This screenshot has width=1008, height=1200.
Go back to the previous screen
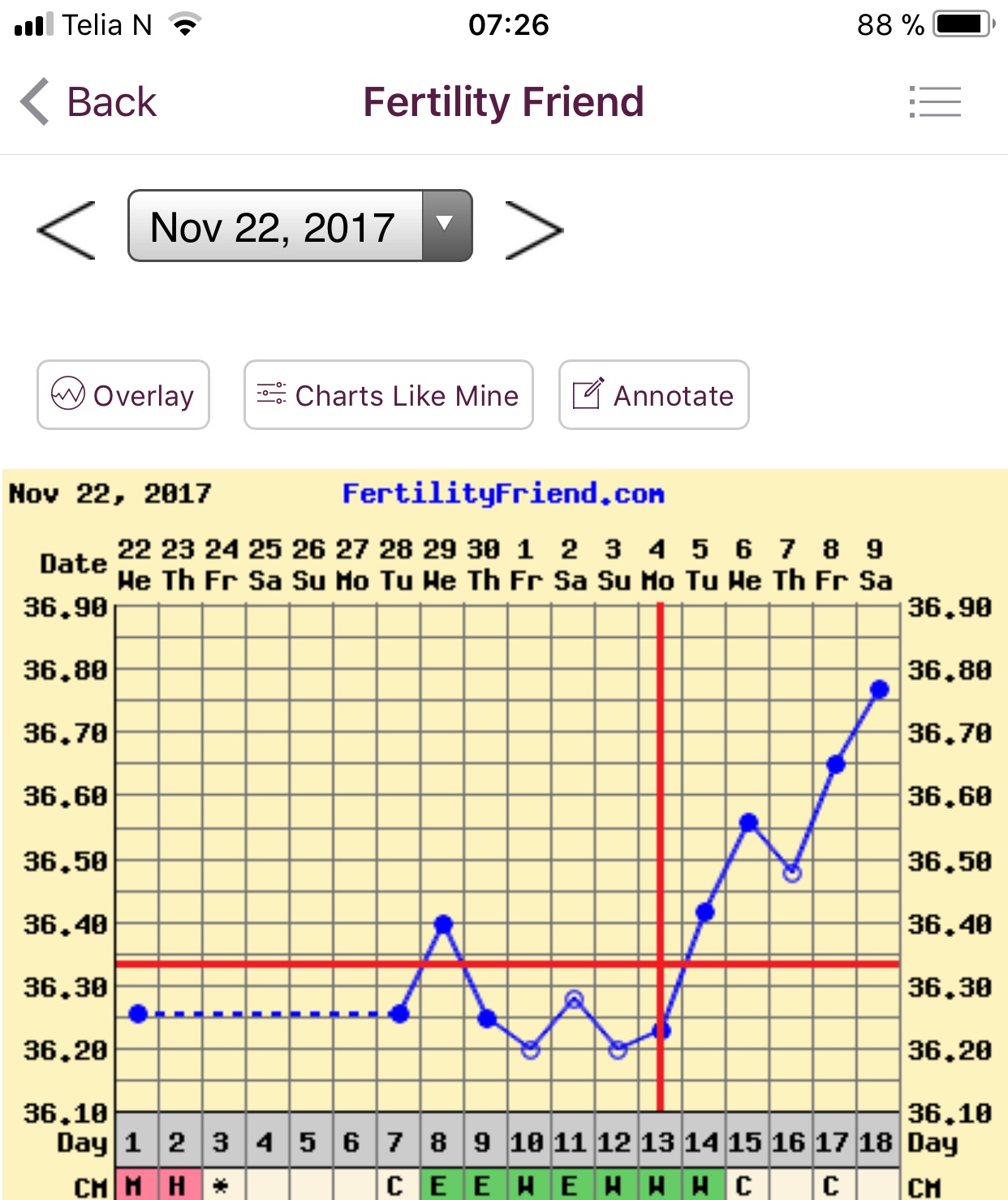(88, 102)
